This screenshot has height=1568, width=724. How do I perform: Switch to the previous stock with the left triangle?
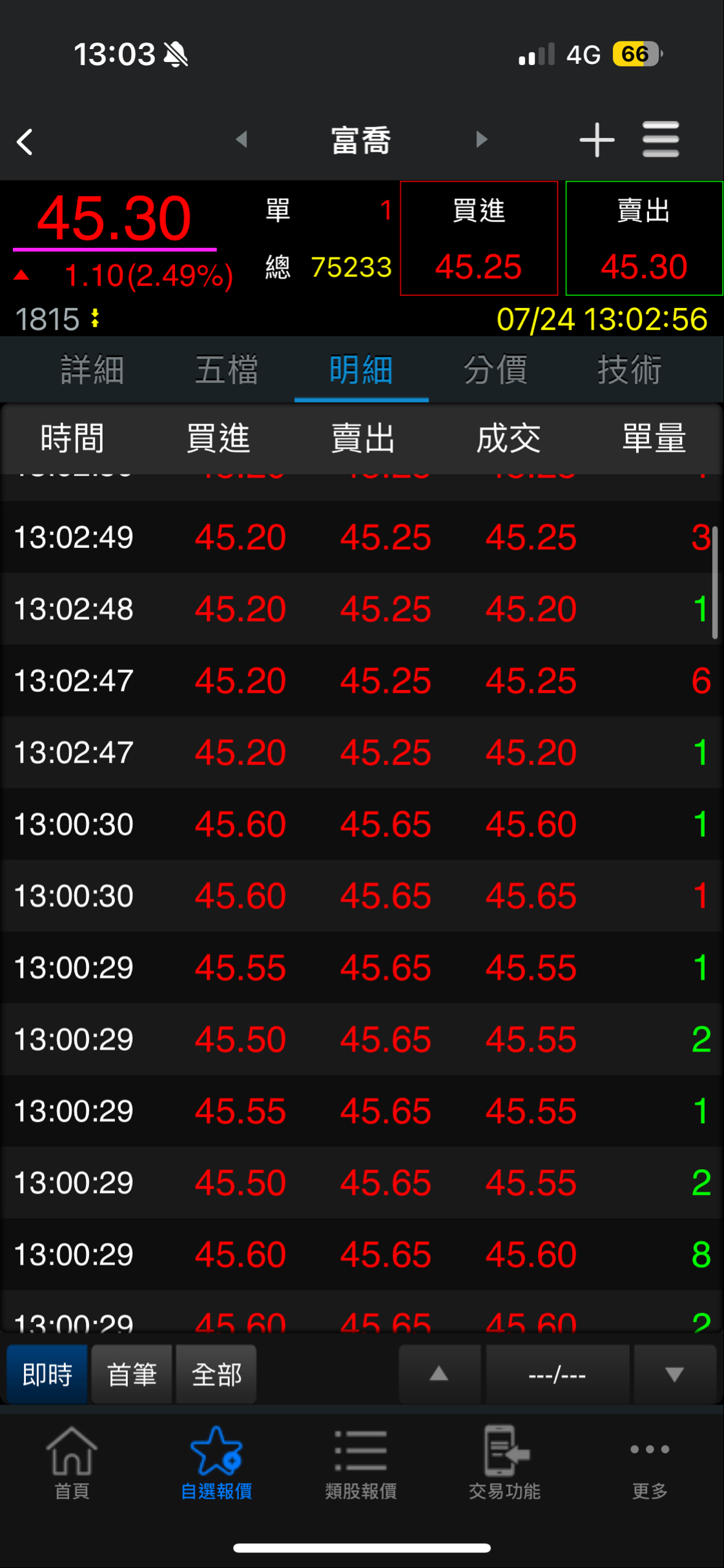click(242, 139)
